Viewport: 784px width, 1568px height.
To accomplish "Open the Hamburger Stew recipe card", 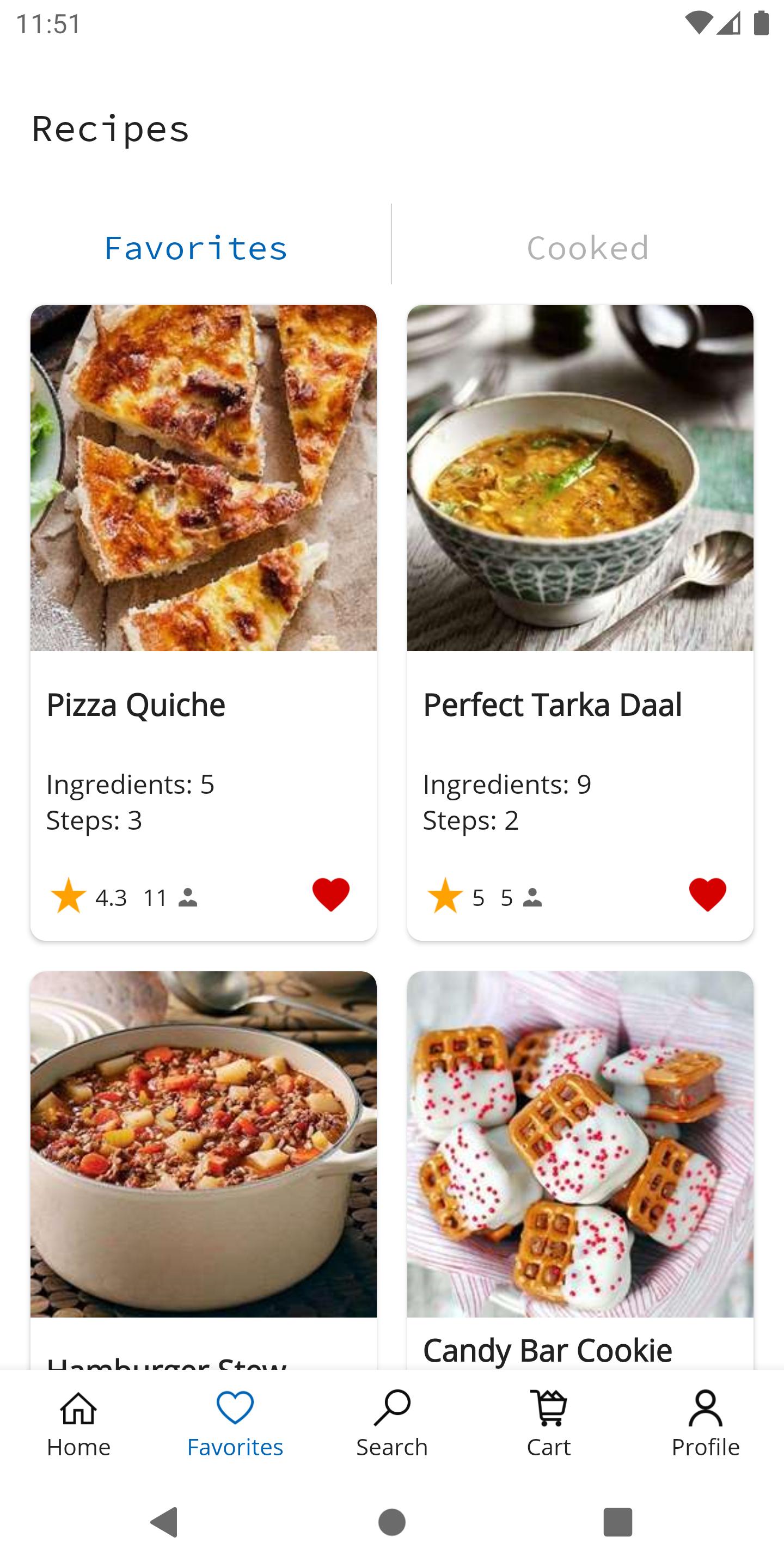I will [x=203, y=1170].
